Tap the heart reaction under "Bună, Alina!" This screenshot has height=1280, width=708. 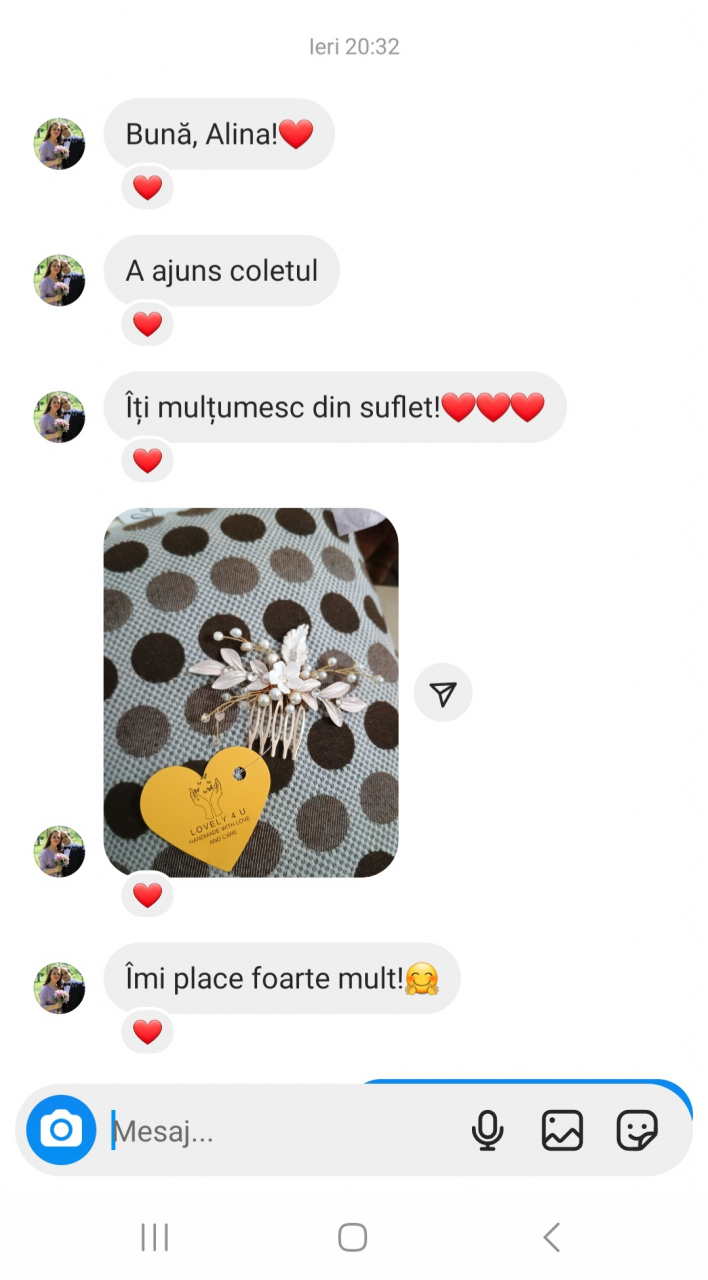[147, 188]
